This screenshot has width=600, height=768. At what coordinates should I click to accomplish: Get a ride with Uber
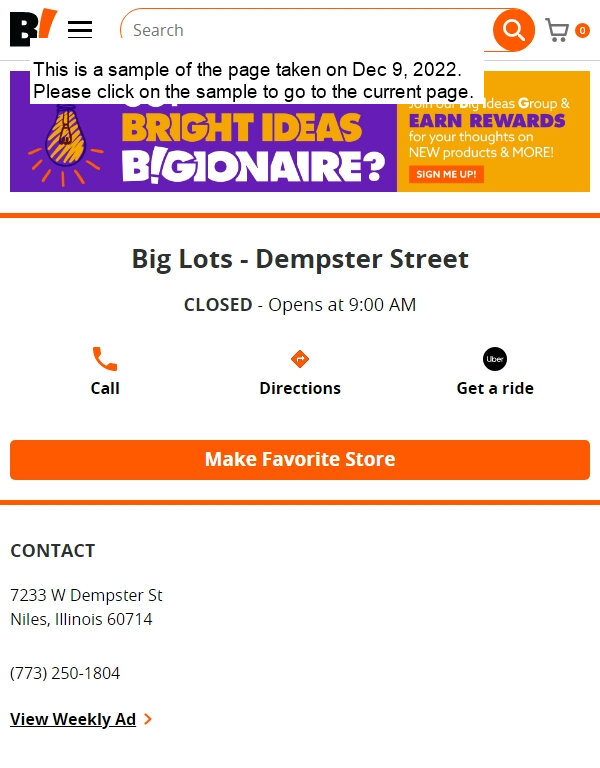tap(495, 371)
